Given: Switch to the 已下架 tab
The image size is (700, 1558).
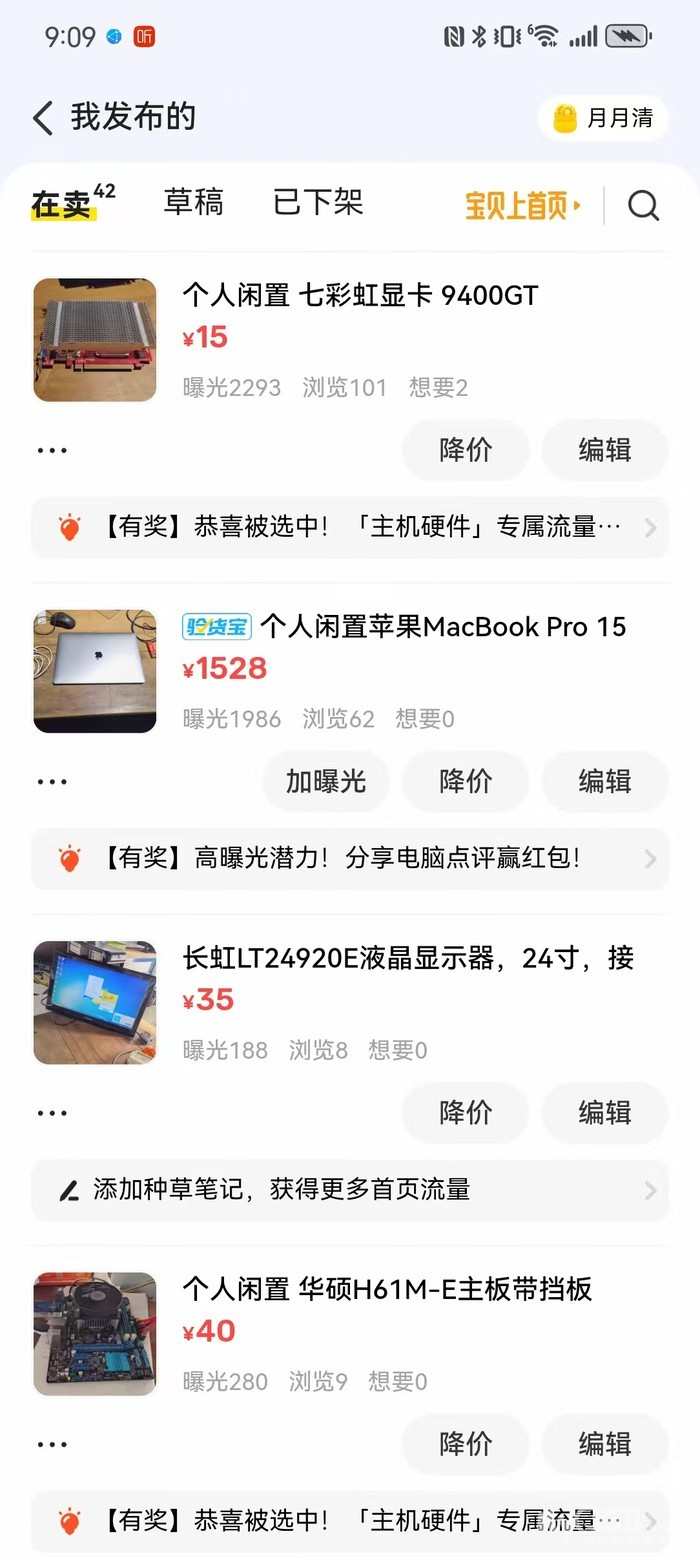Looking at the screenshot, I should (317, 203).
